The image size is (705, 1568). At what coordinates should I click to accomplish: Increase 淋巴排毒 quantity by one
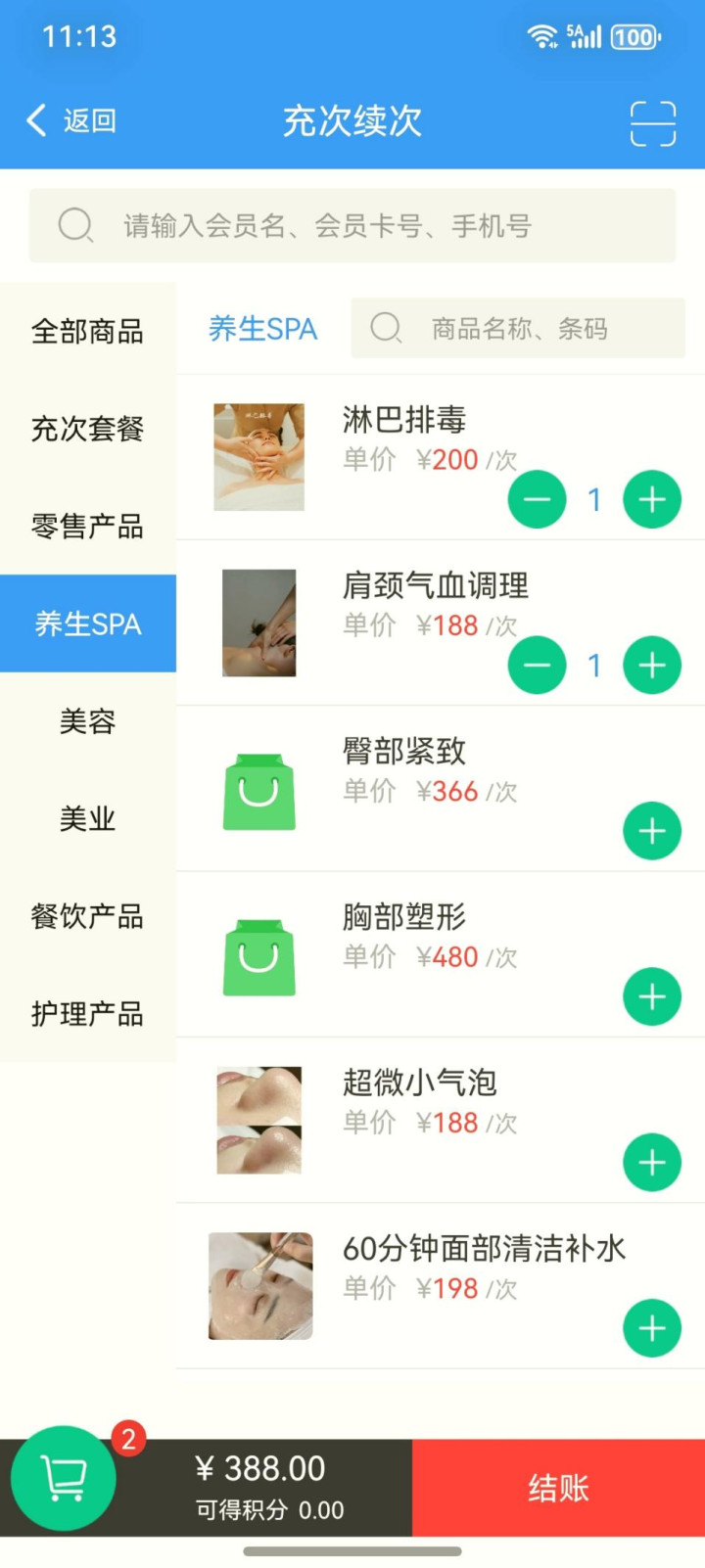pos(652,500)
